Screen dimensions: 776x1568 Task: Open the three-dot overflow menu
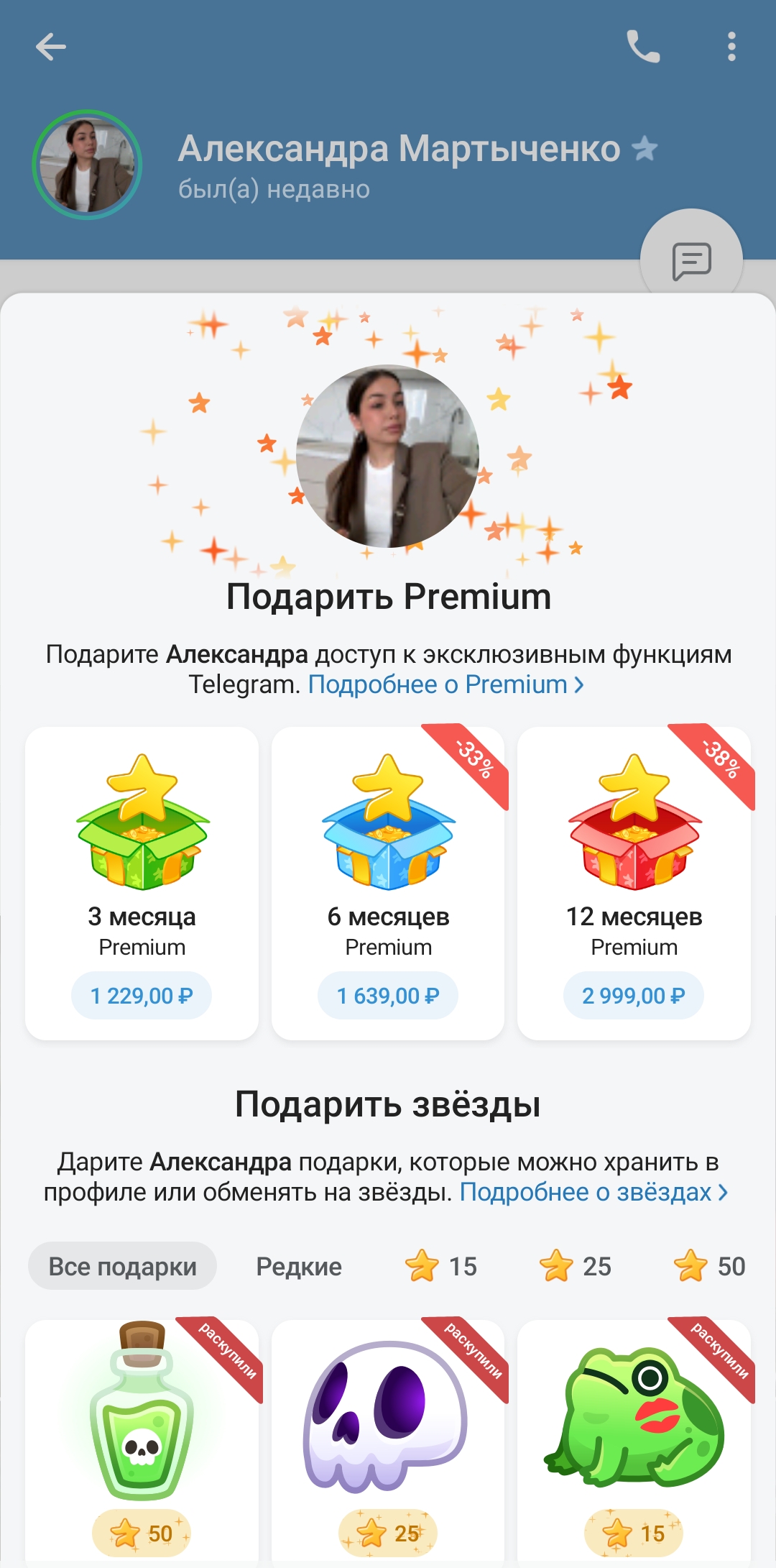pyautogui.click(x=731, y=47)
